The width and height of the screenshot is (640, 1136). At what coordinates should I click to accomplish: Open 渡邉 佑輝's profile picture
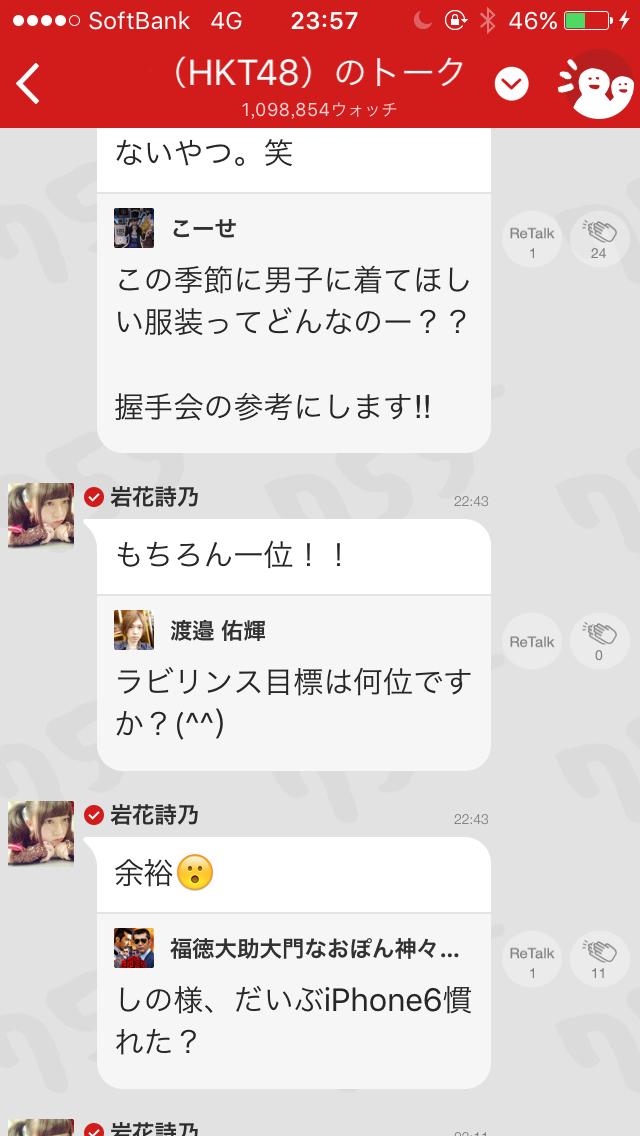pos(134,630)
